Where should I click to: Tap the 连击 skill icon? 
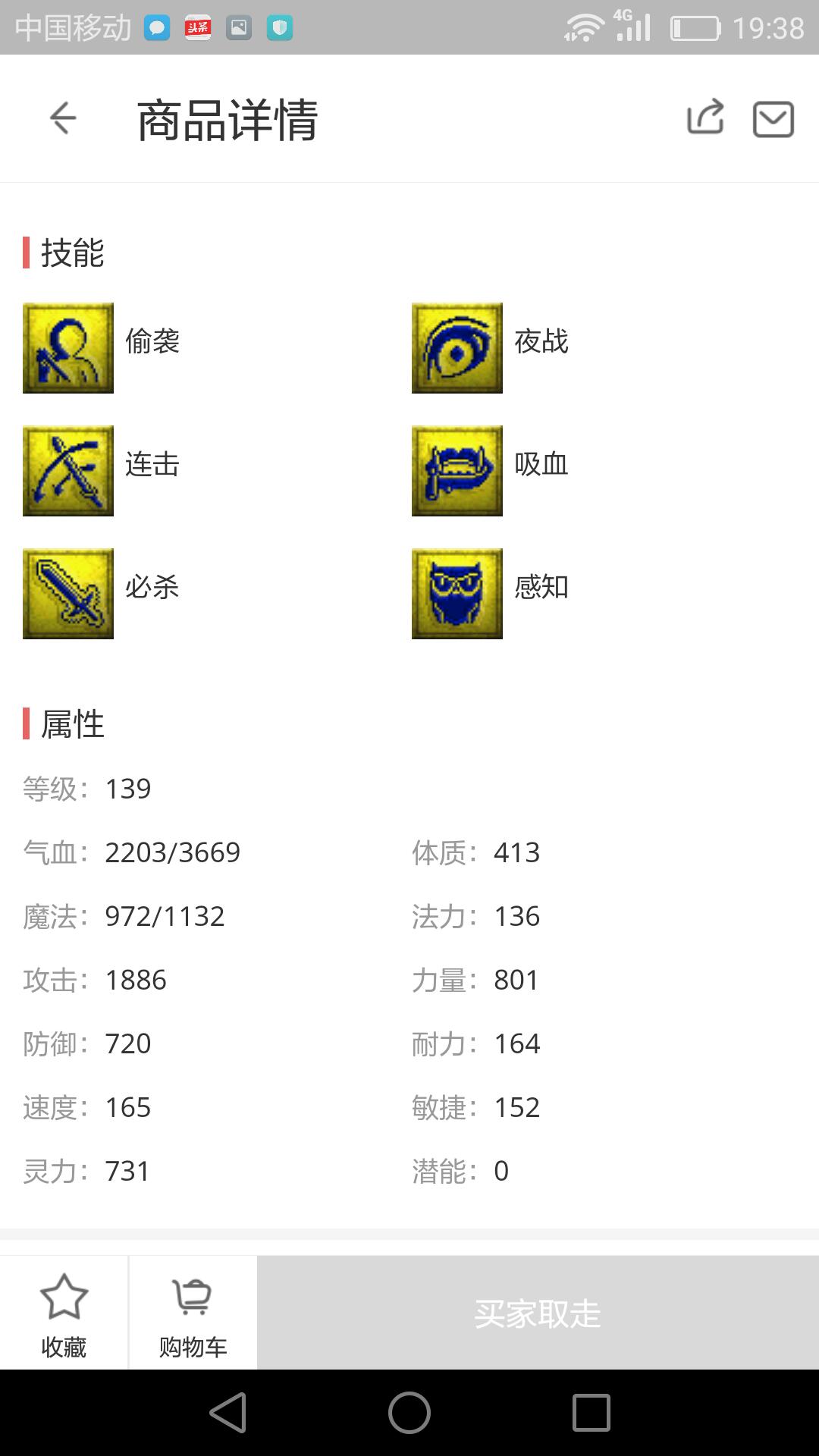coord(68,471)
